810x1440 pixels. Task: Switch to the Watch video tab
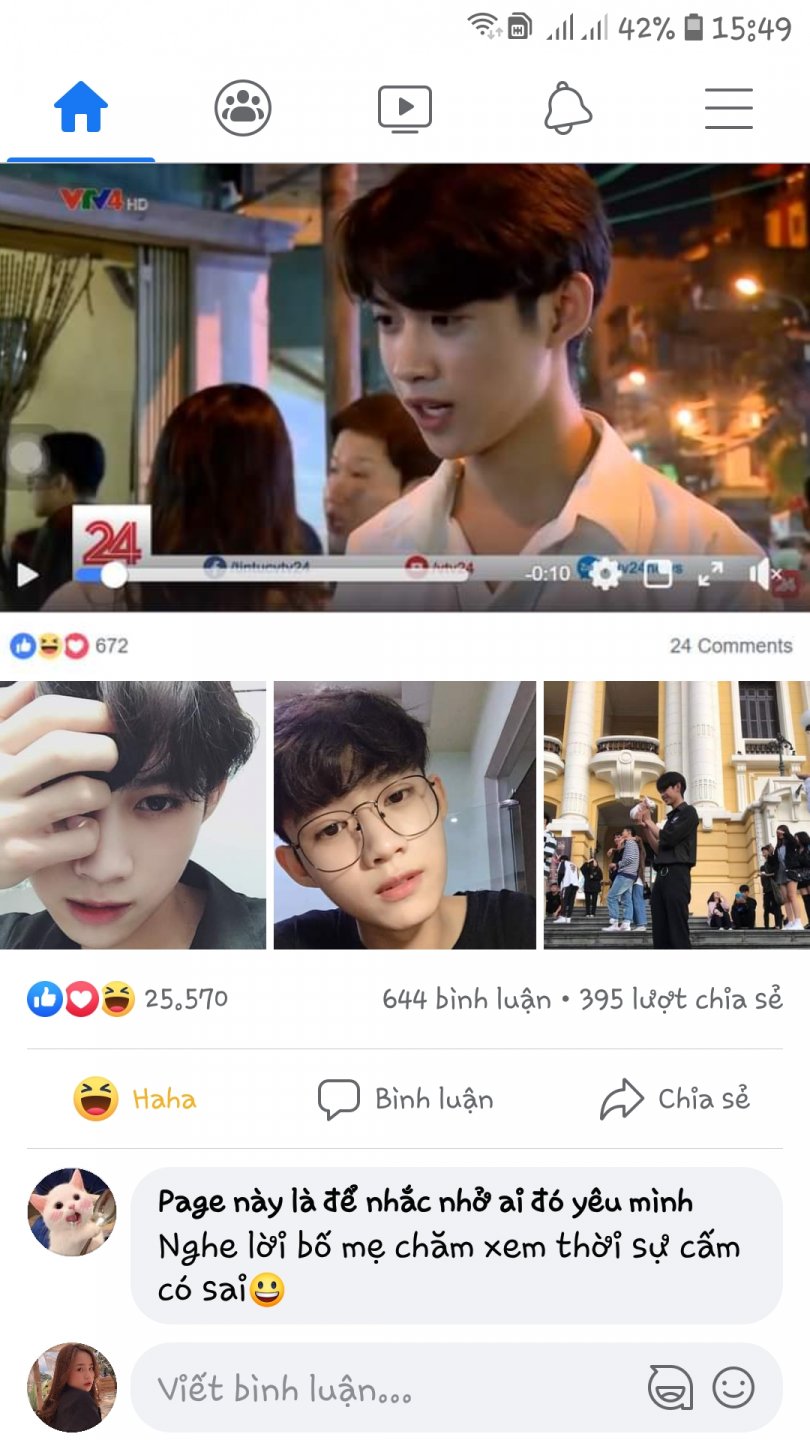(x=405, y=108)
